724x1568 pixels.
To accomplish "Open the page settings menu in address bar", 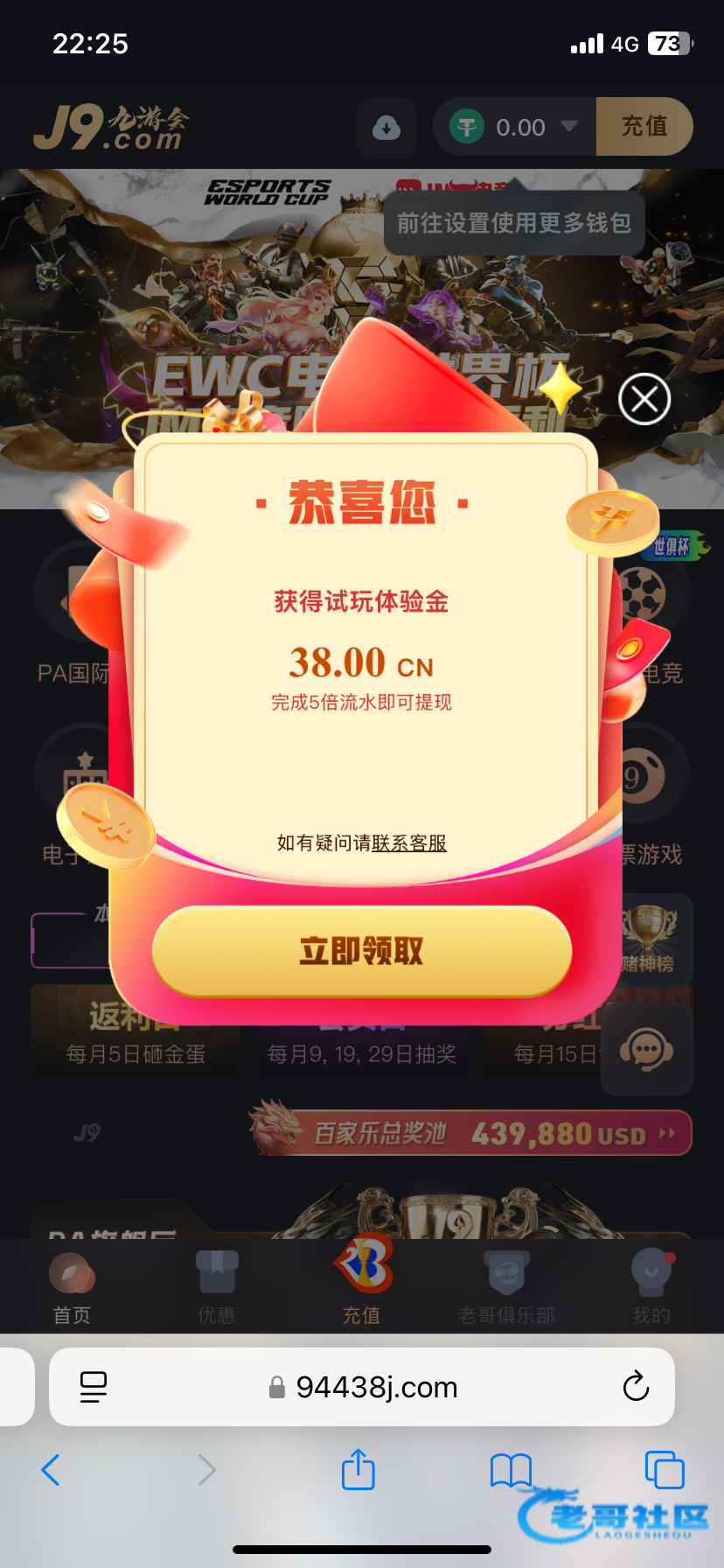I will point(94,1387).
